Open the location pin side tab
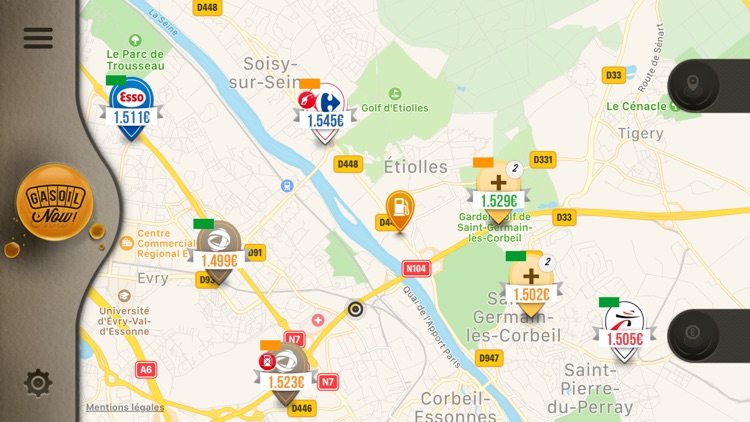The image size is (750, 422). point(693,87)
